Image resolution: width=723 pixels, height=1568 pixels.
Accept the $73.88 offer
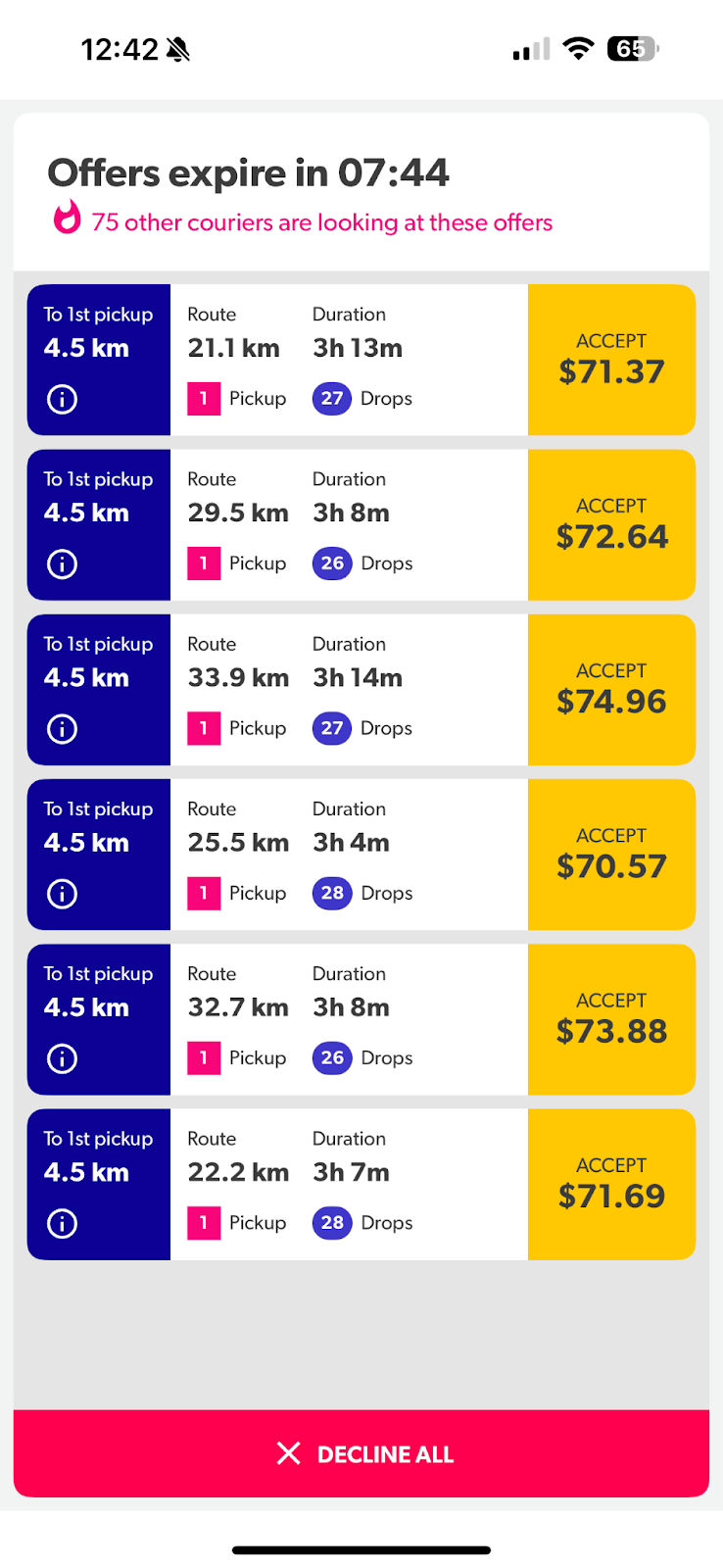pos(611,1019)
